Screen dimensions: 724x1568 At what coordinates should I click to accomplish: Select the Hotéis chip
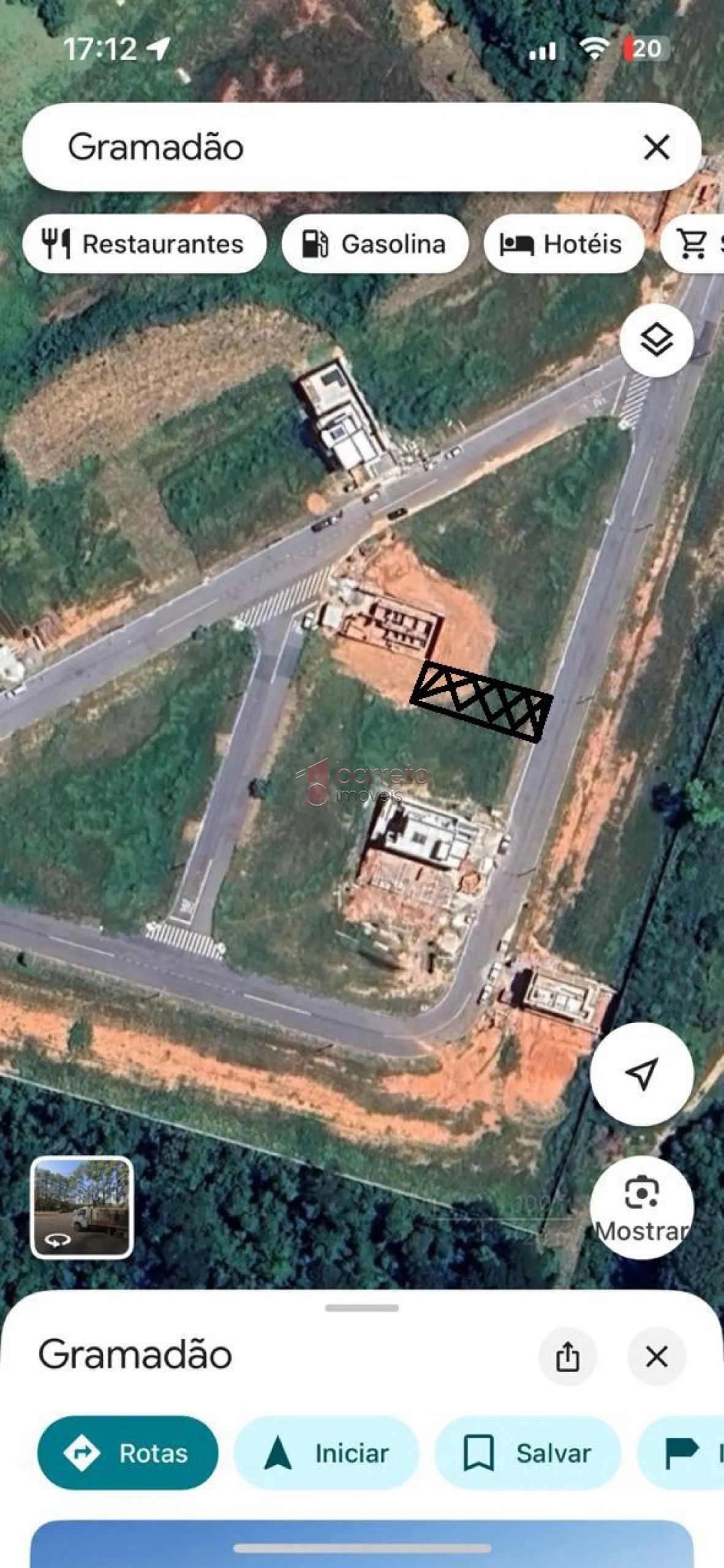pyautogui.click(x=563, y=244)
